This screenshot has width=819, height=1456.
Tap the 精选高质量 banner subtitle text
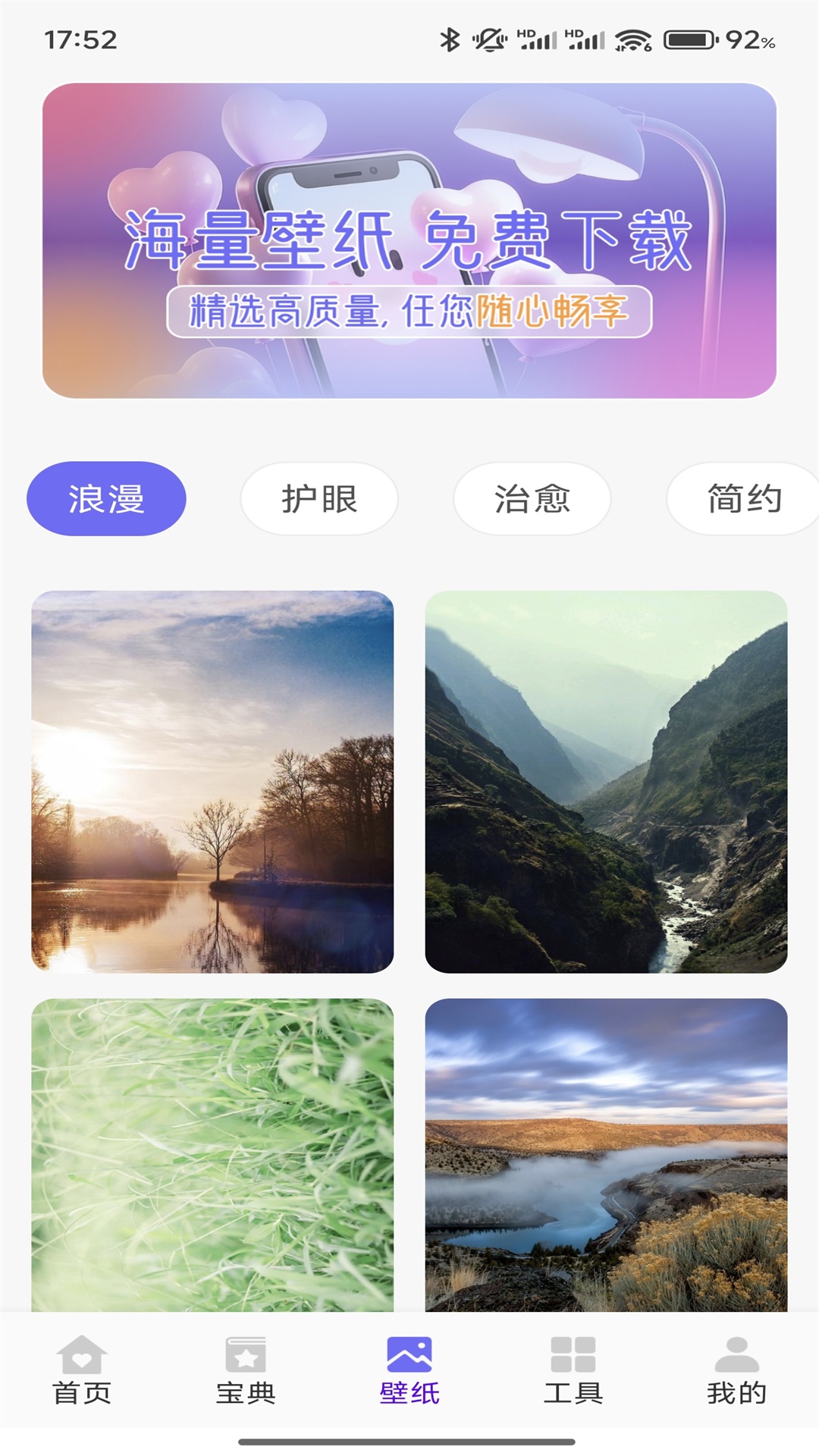(x=409, y=309)
